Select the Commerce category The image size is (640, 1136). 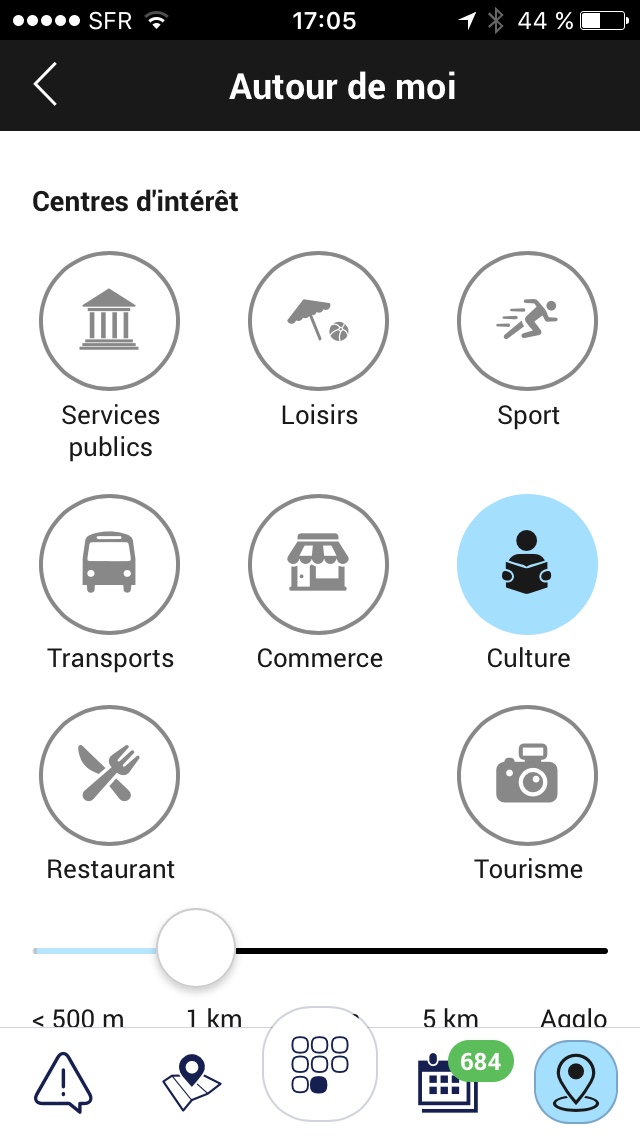coord(319,565)
